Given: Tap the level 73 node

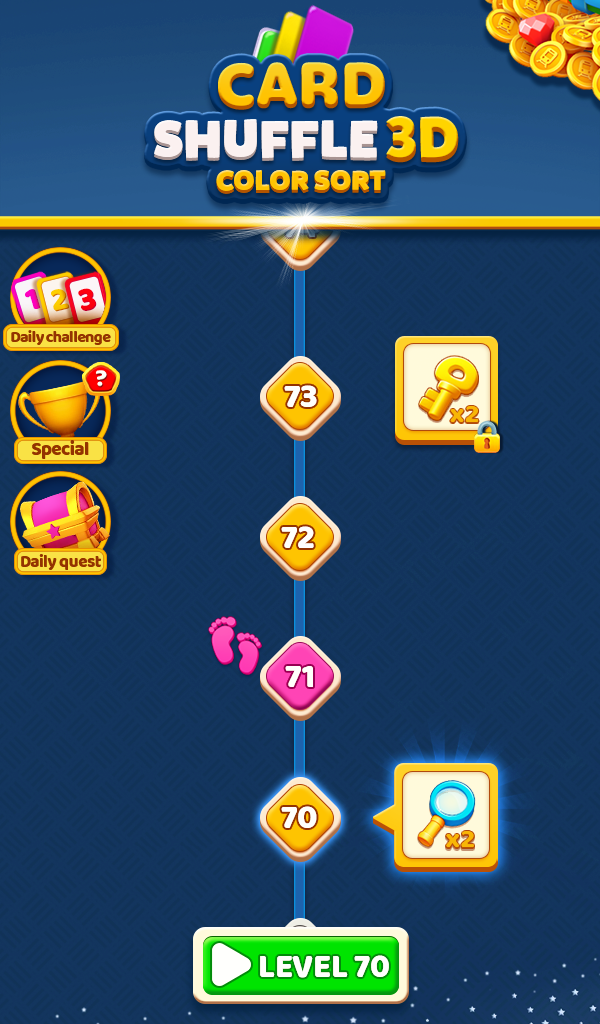Looking at the screenshot, I should pyautogui.click(x=300, y=397).
